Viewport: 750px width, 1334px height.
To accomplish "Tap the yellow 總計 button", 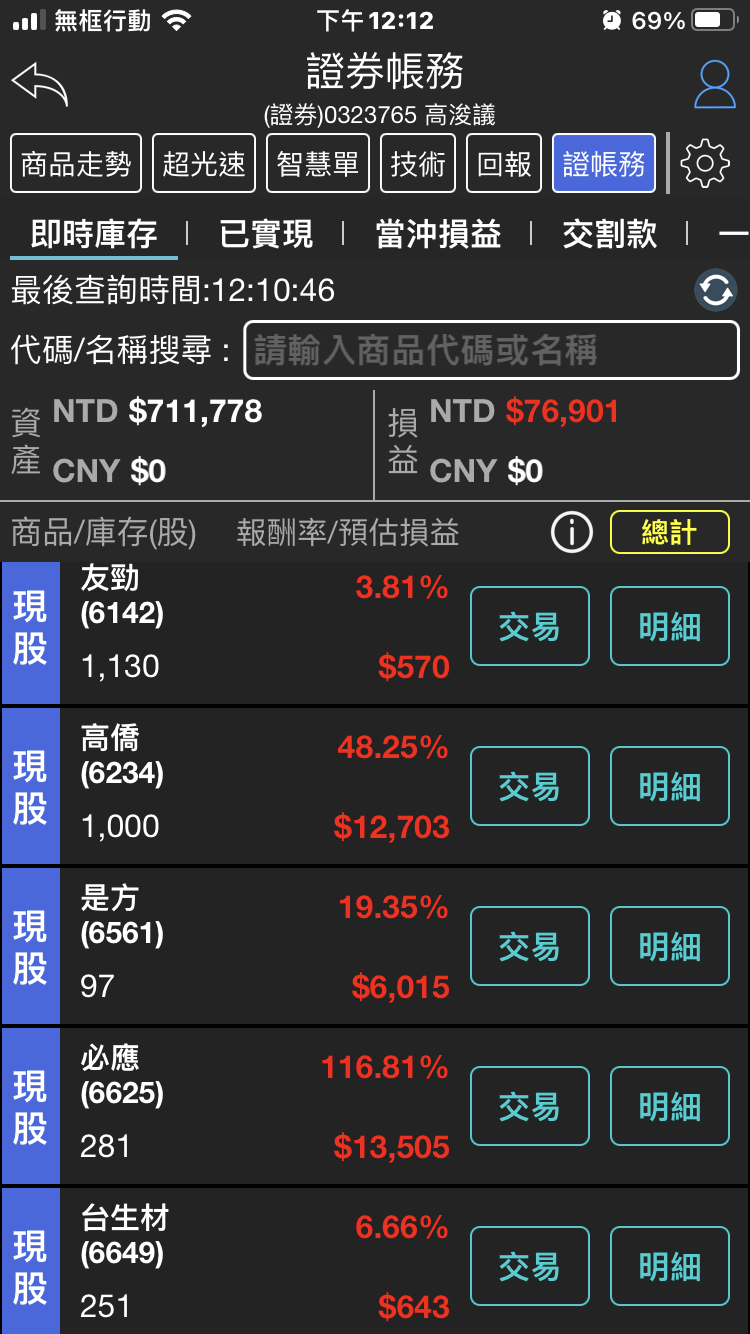I will (x=669, y=533).
